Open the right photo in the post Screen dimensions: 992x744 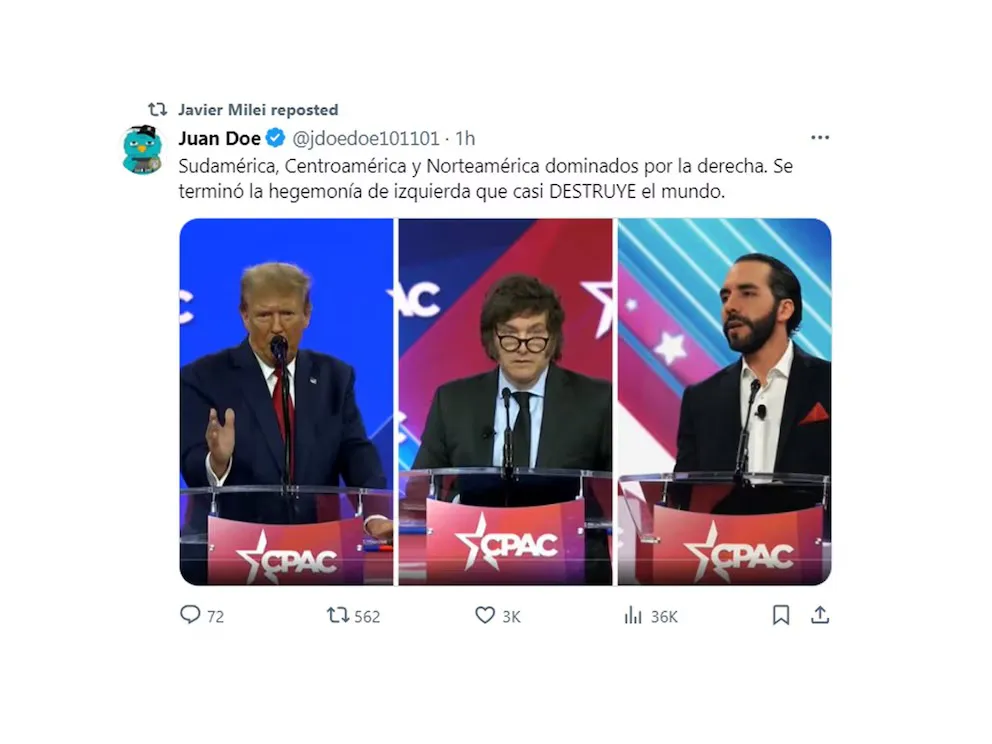coord(724,401)
